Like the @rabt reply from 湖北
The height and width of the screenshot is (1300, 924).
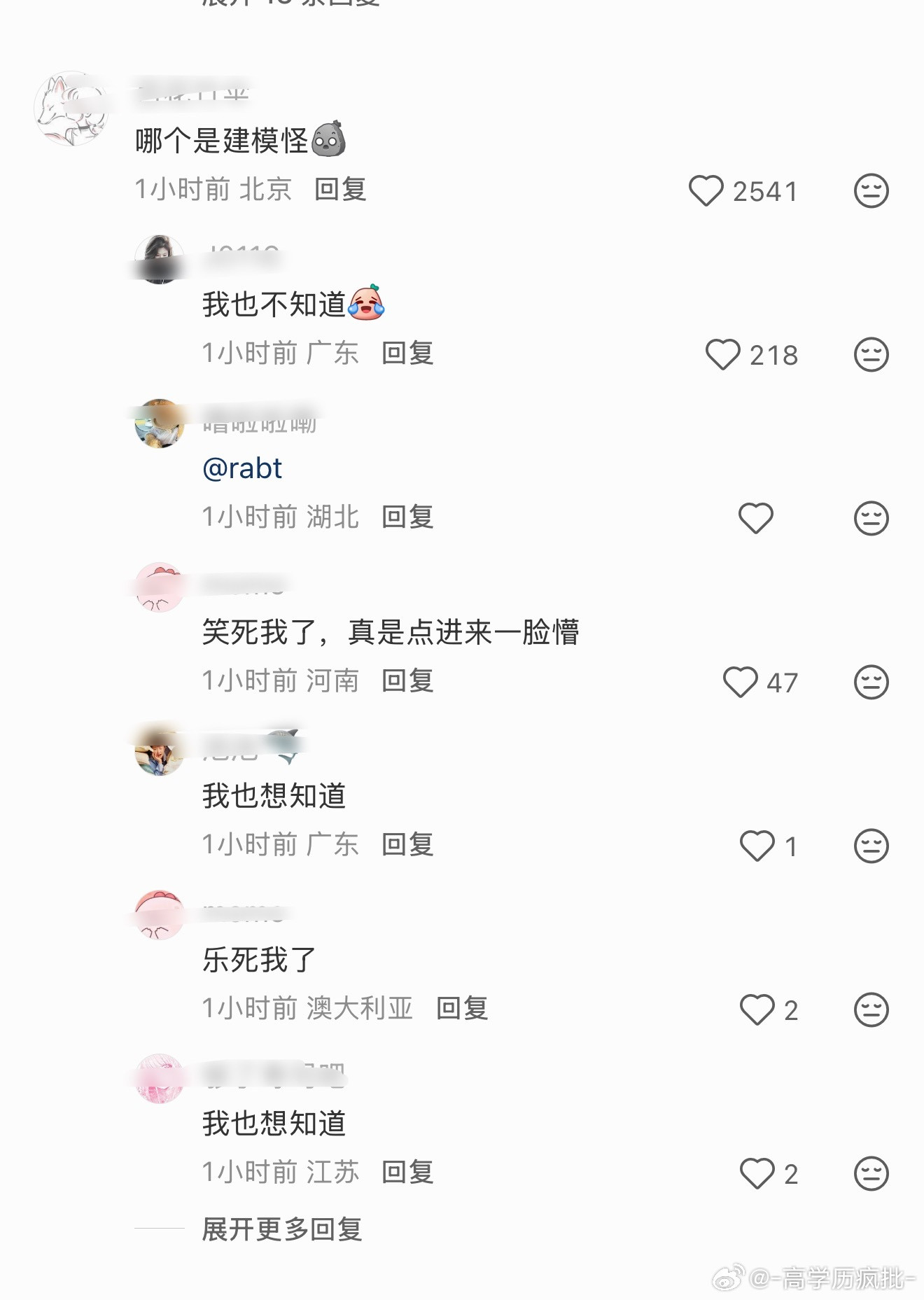coord(755,518)
